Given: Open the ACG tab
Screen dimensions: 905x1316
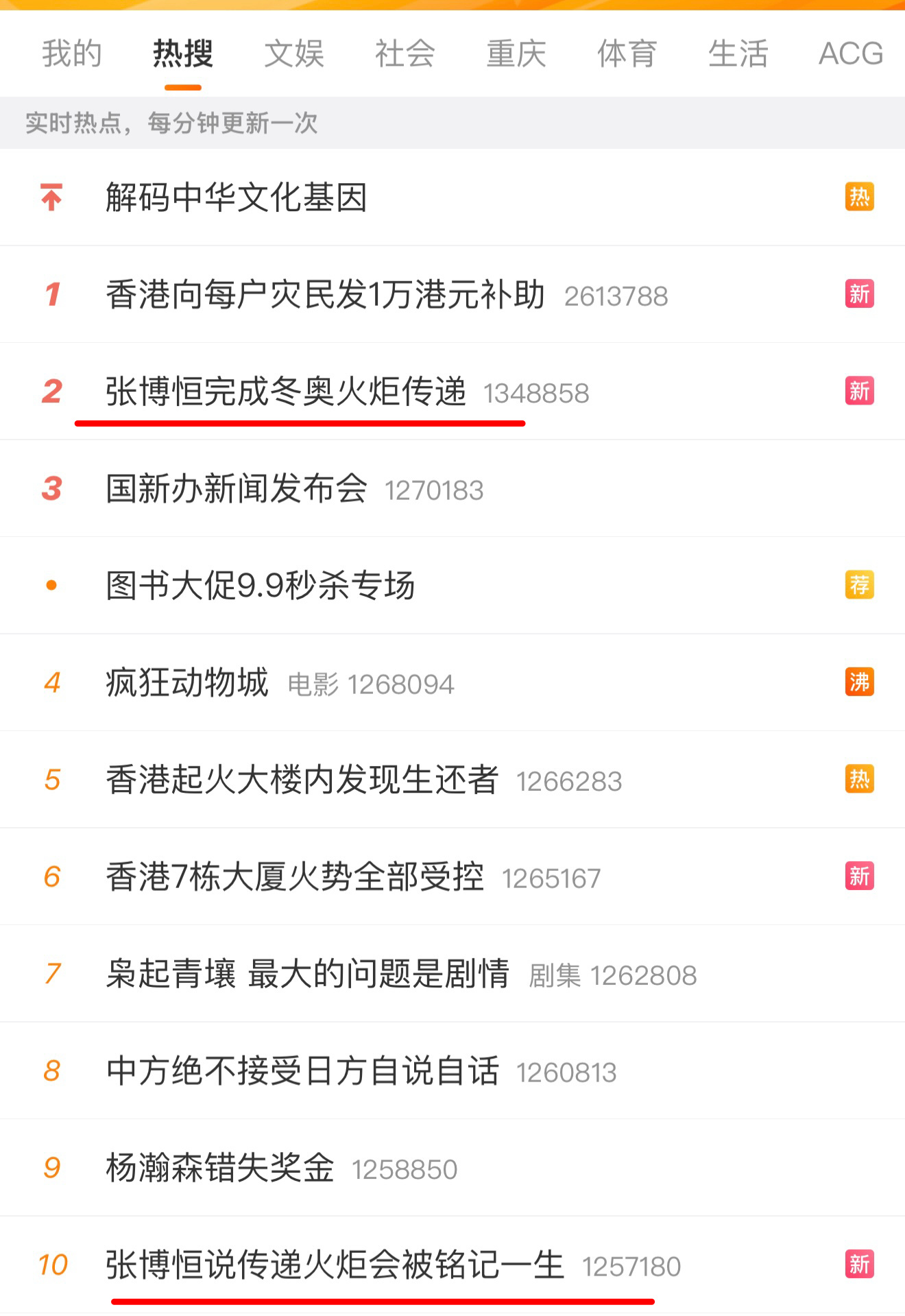Looking at the screenshot, I should tap(850, 53).
